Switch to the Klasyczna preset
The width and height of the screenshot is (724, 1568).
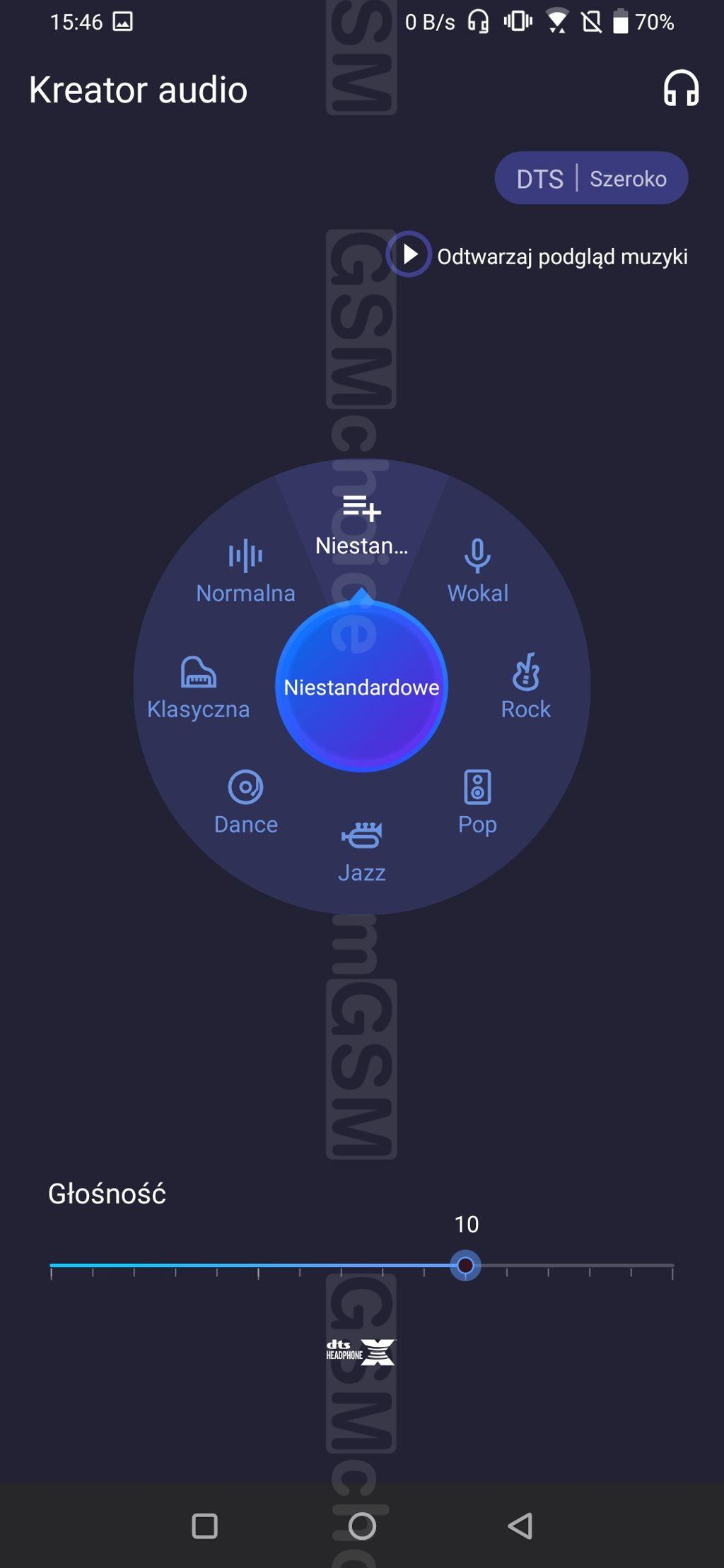(x=199, y=688)
